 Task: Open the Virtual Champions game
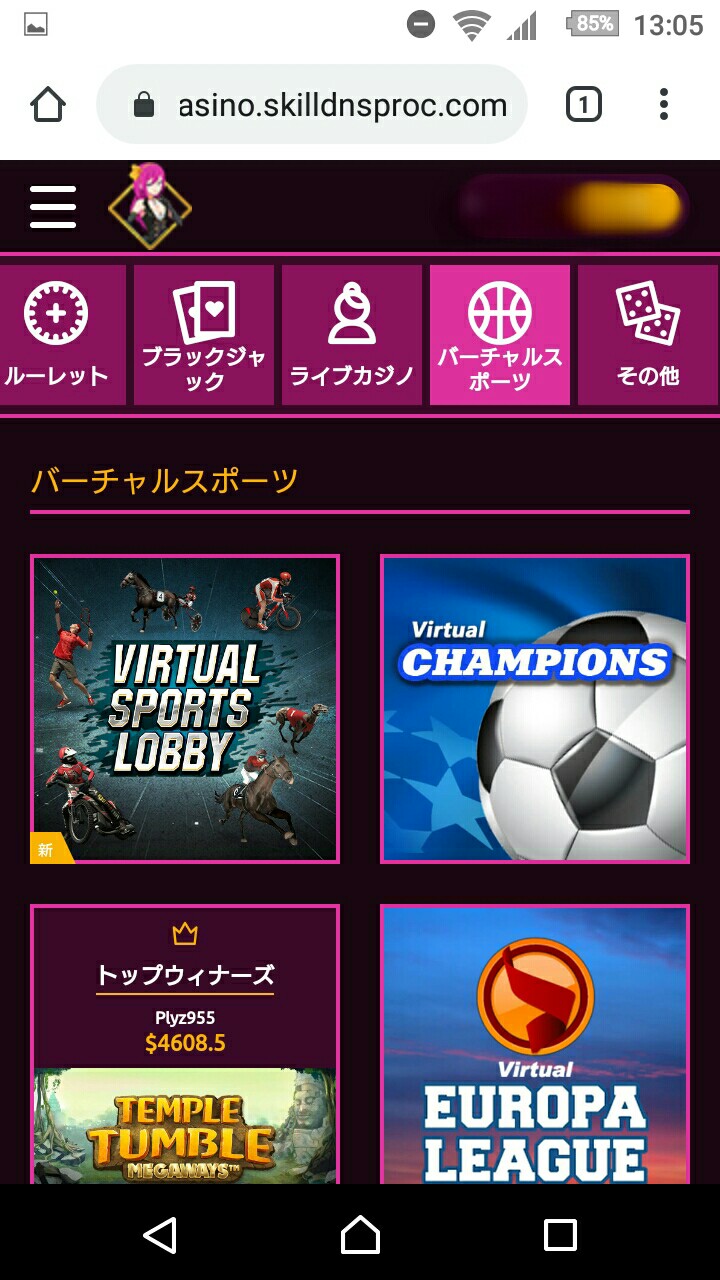click(535, 709)
